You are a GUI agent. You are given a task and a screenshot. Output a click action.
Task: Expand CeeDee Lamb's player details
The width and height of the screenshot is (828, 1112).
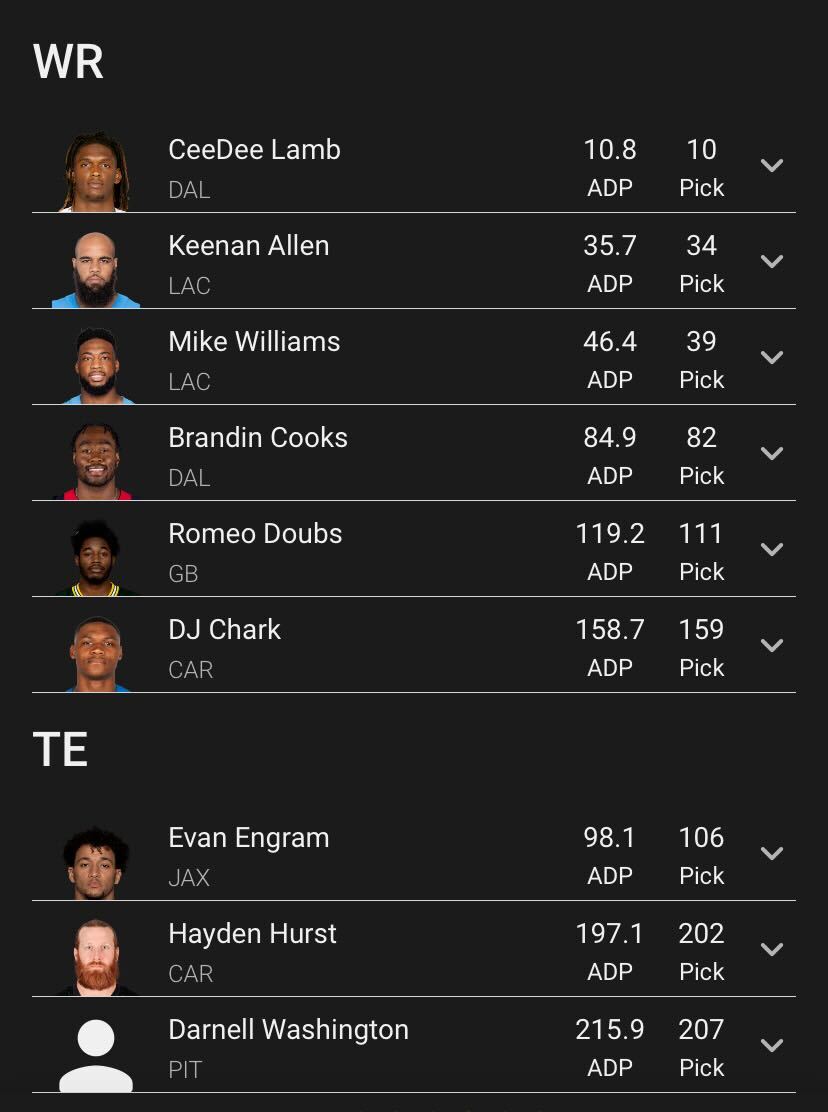click(771, 166)
